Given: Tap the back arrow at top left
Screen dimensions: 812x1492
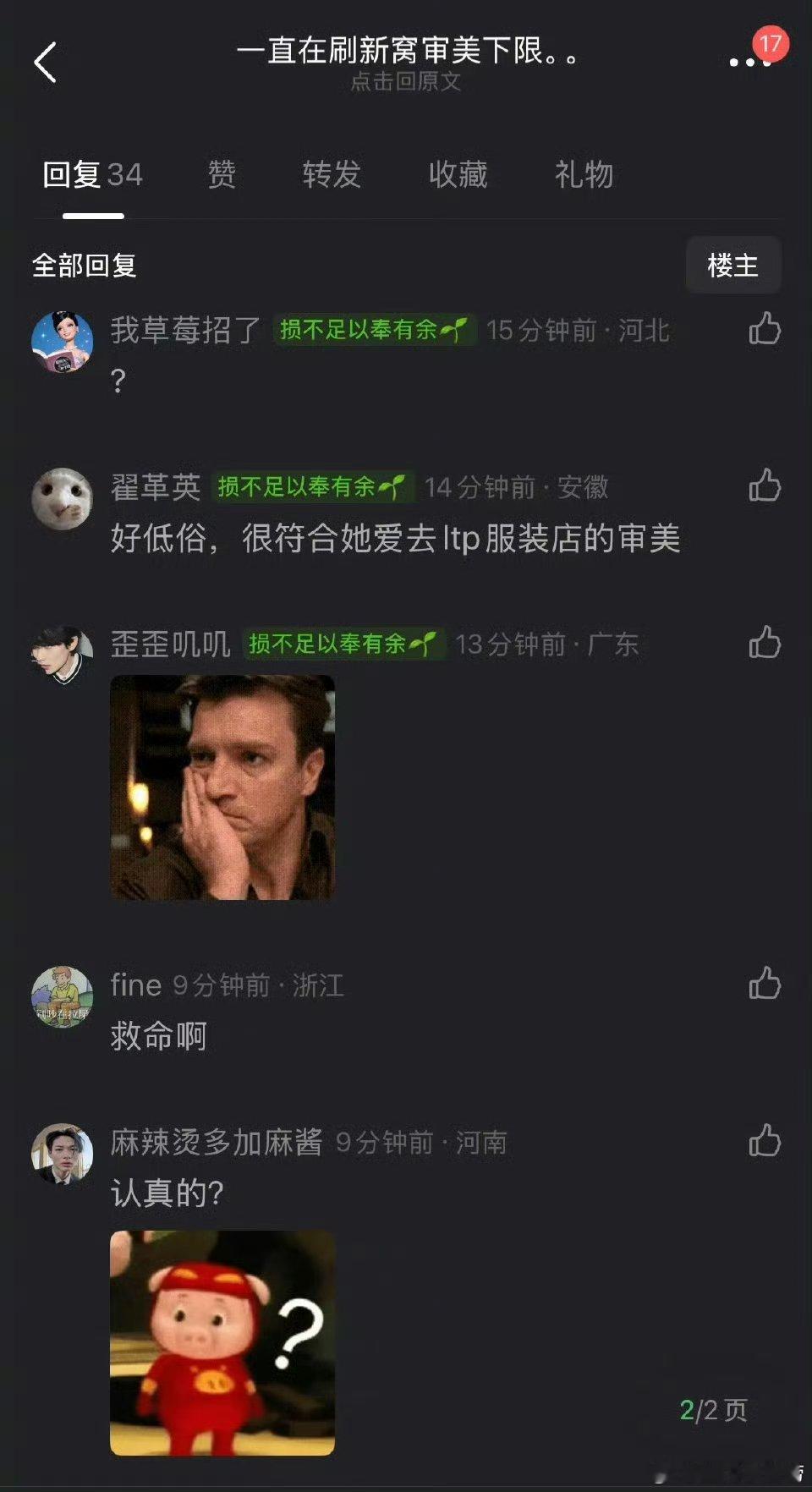Looking at the screenshot, I should pyautogui.click(x=47, y=62).
